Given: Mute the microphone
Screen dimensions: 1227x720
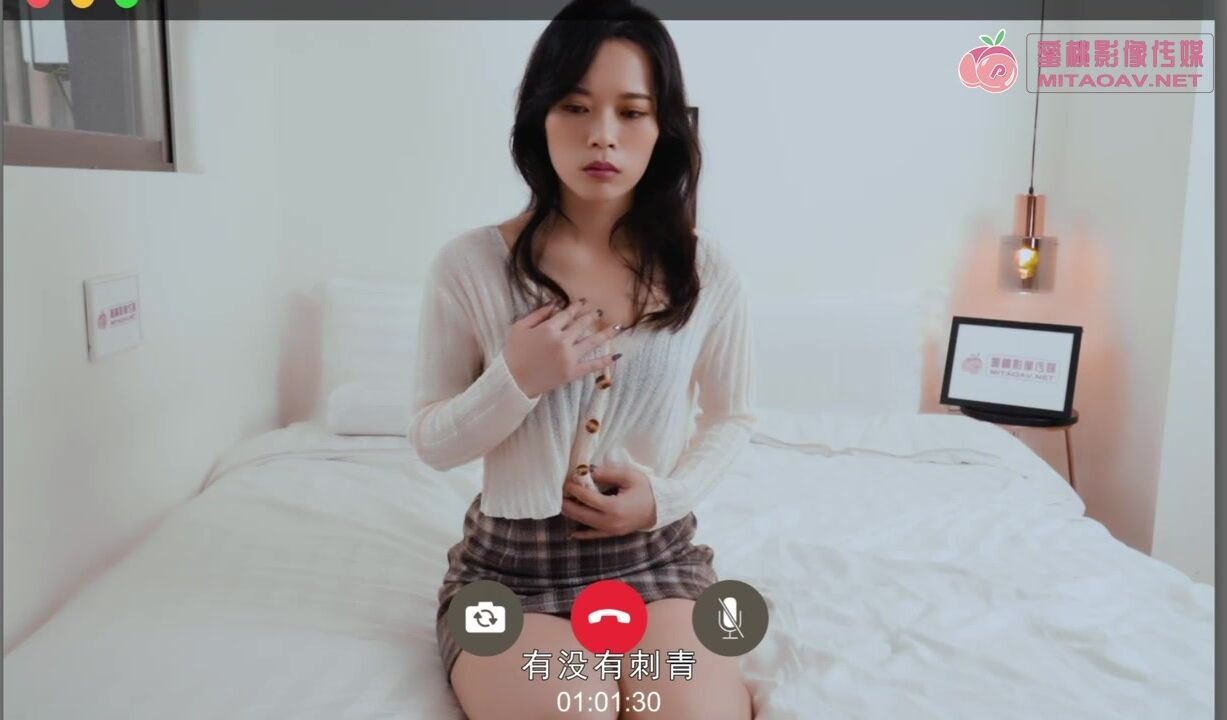Looking at the screenshot, I should 730,618.
